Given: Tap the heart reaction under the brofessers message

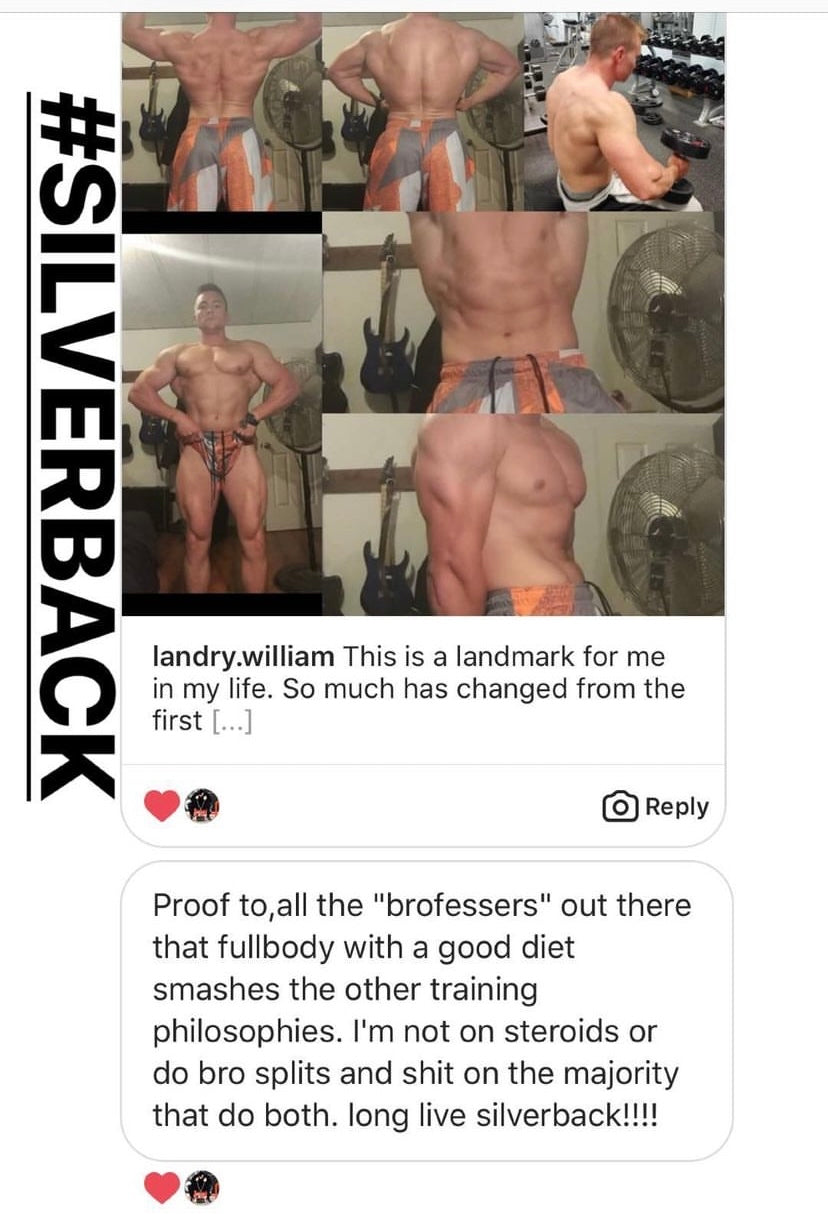Looking at the screenshot, I should pos(161,1187).
